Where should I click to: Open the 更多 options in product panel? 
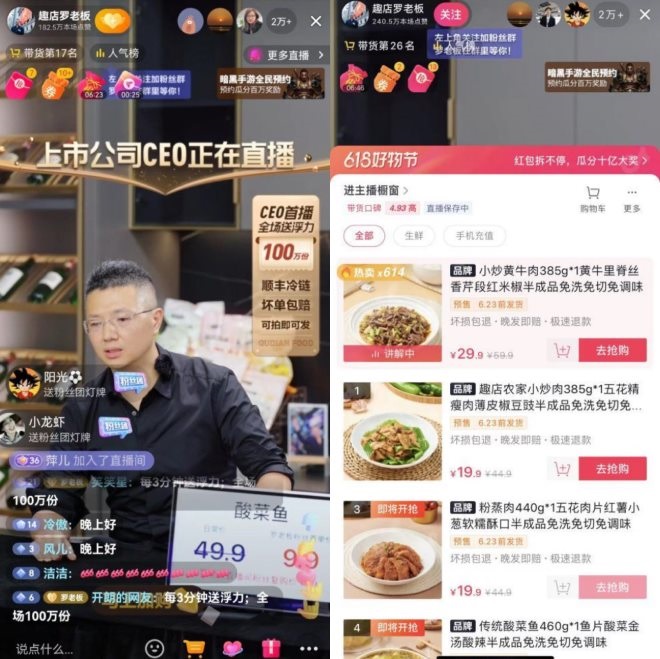(632, 199)
